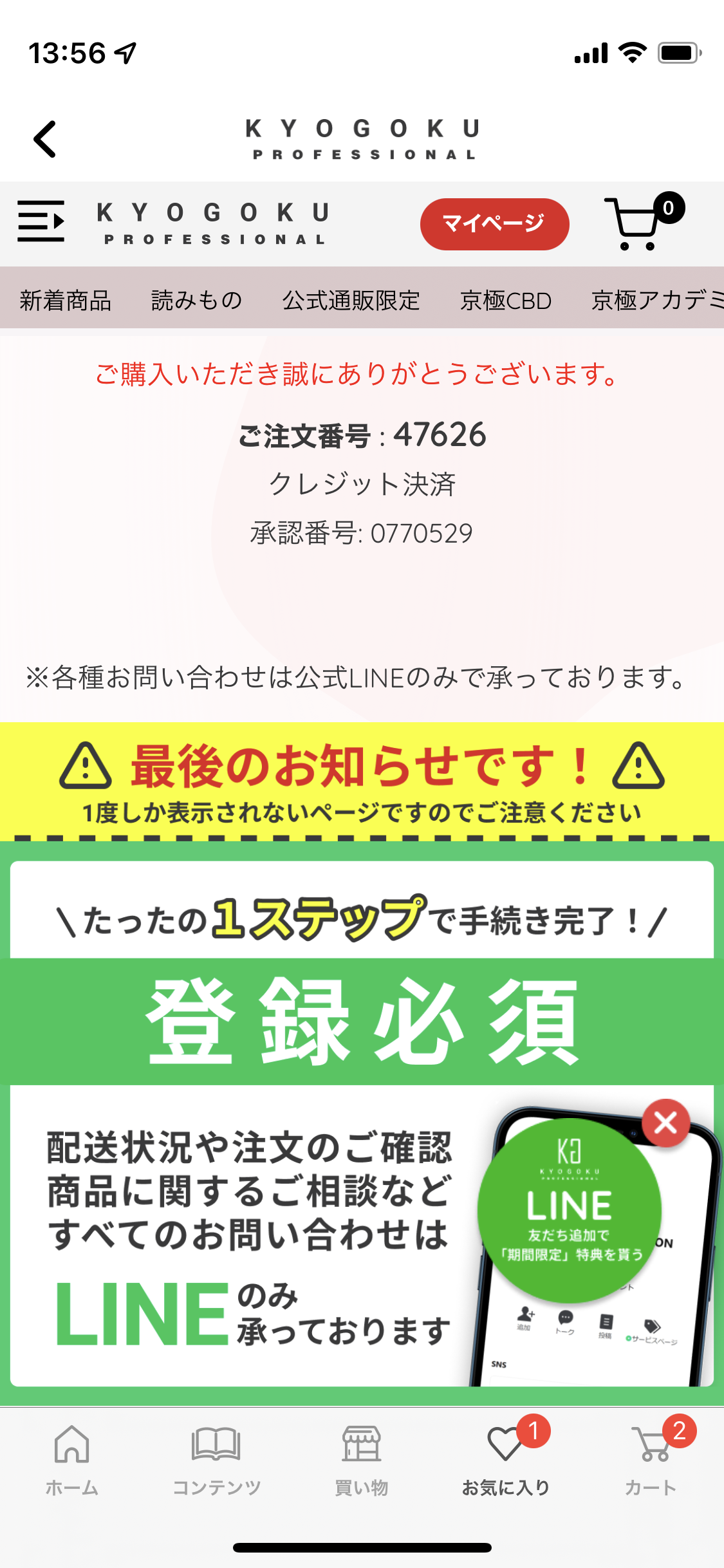Select the 読みもの category
Image resolution: width=724 pixels, height=1568 pixels.
click(x=196, y=301)
